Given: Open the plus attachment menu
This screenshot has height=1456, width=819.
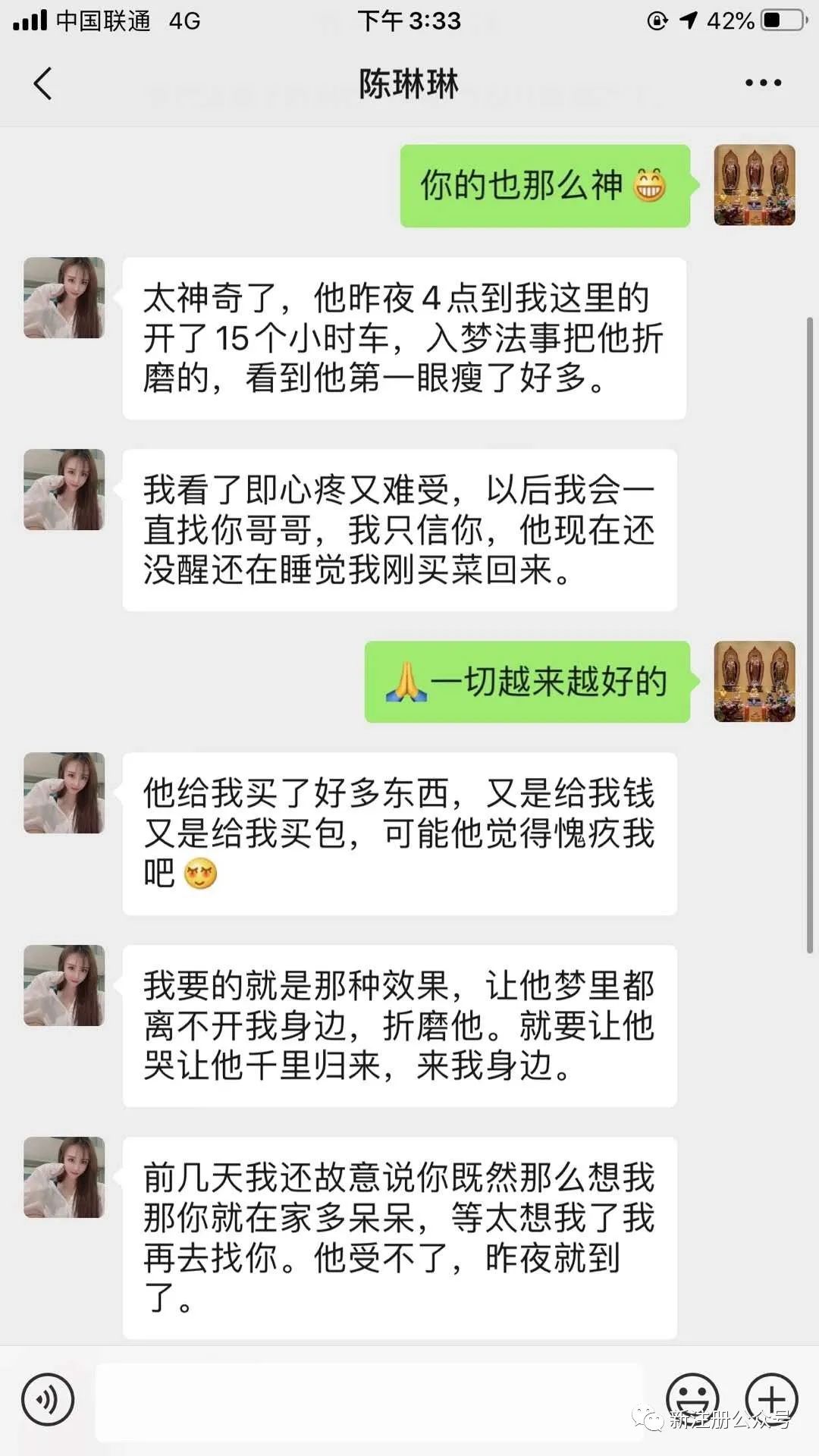Looking at the screenshot, I should click(x=771, y=1399).
